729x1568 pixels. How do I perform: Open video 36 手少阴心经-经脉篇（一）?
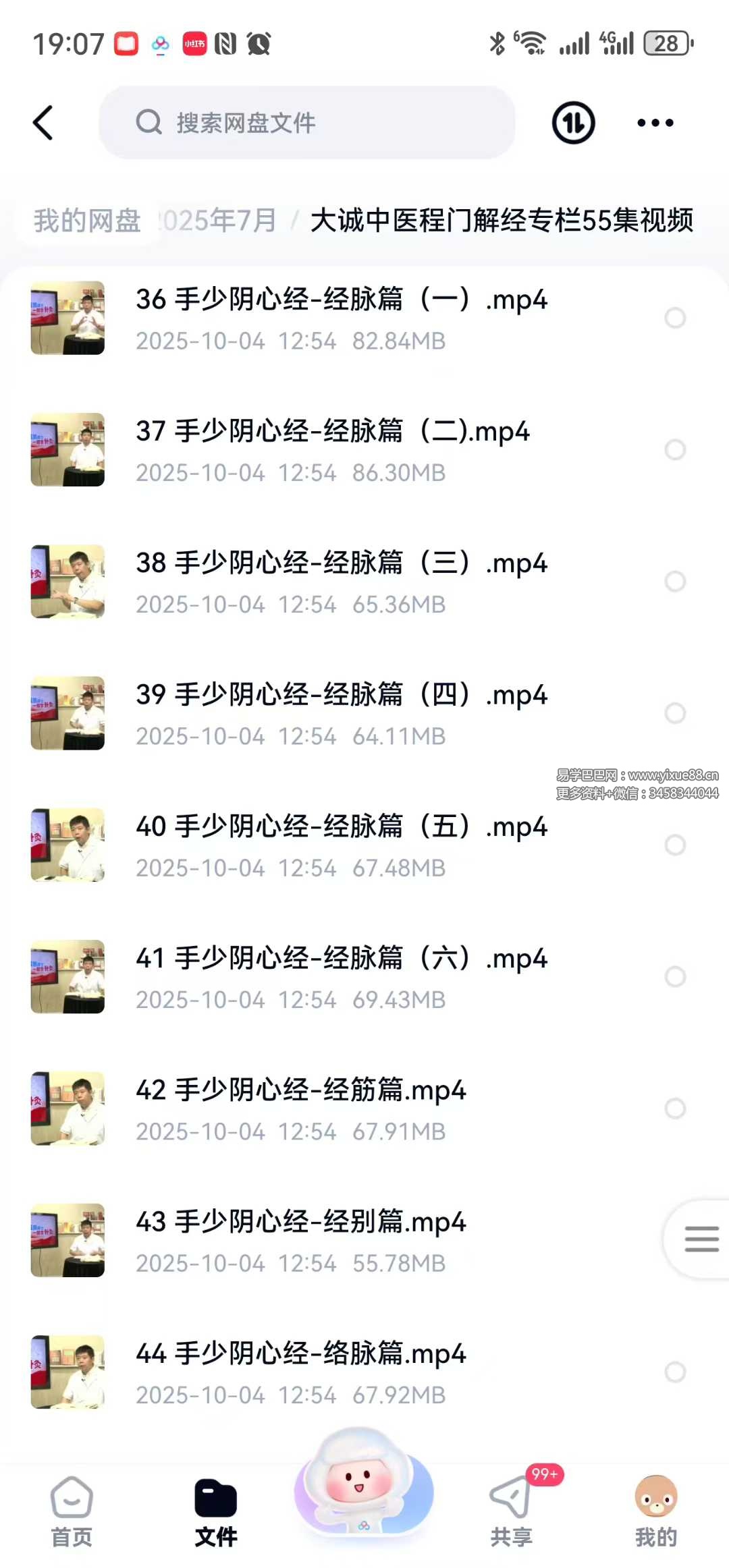341,318
